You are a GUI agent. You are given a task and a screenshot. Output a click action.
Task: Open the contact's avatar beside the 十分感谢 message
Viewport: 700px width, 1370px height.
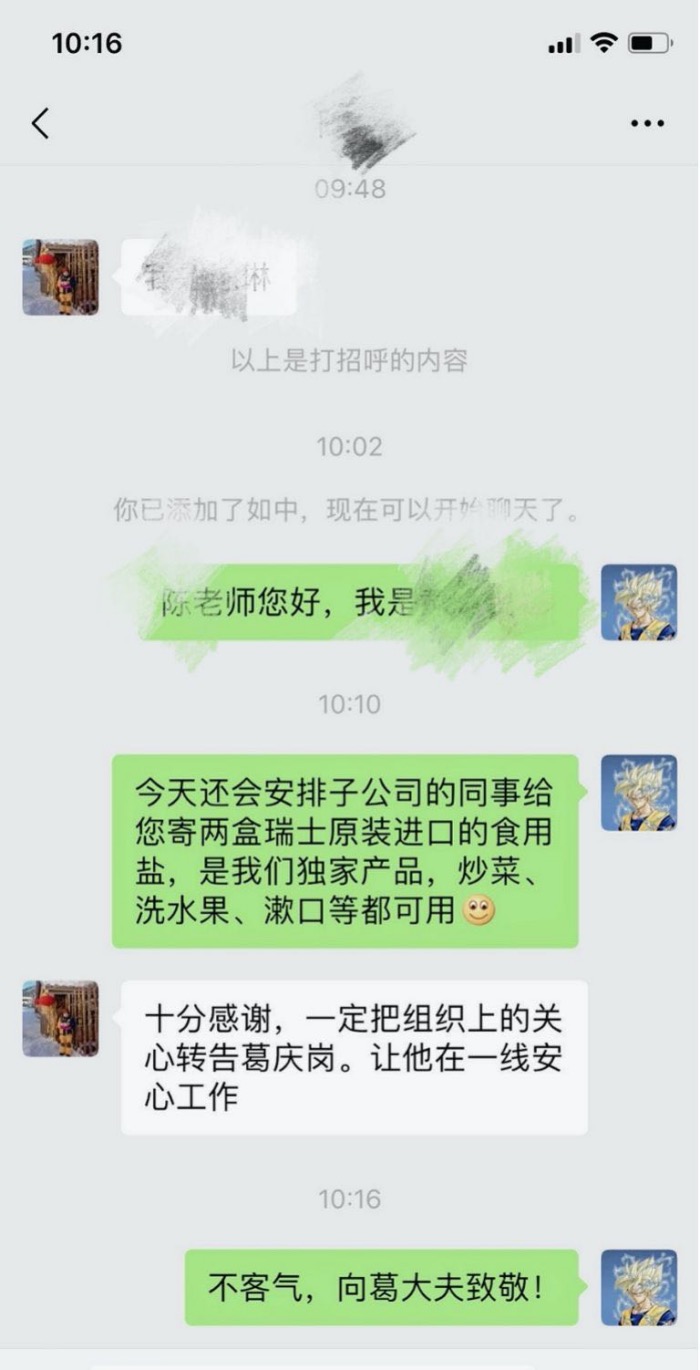61,1018
